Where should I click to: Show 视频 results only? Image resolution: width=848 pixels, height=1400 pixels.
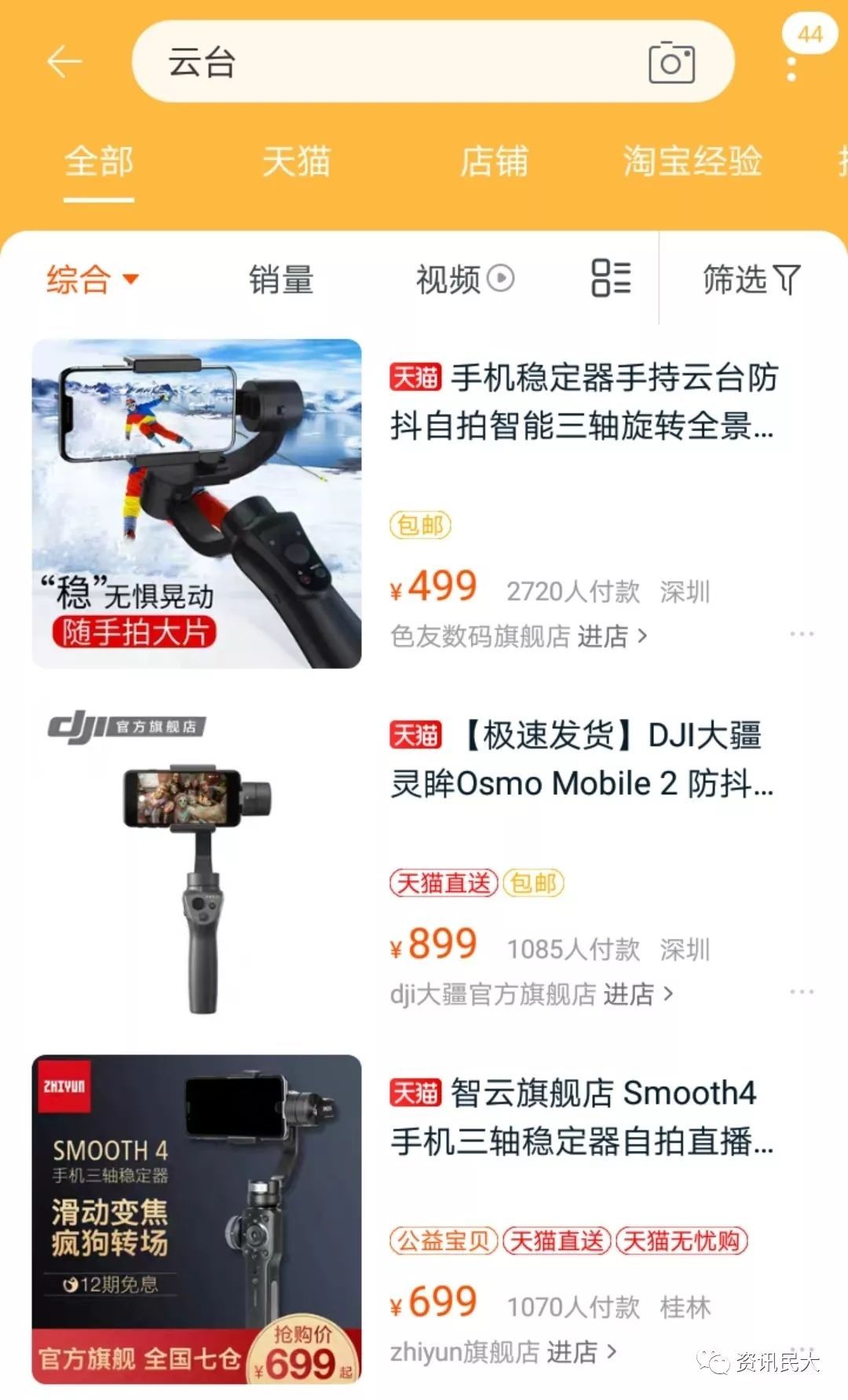(465, 279)
